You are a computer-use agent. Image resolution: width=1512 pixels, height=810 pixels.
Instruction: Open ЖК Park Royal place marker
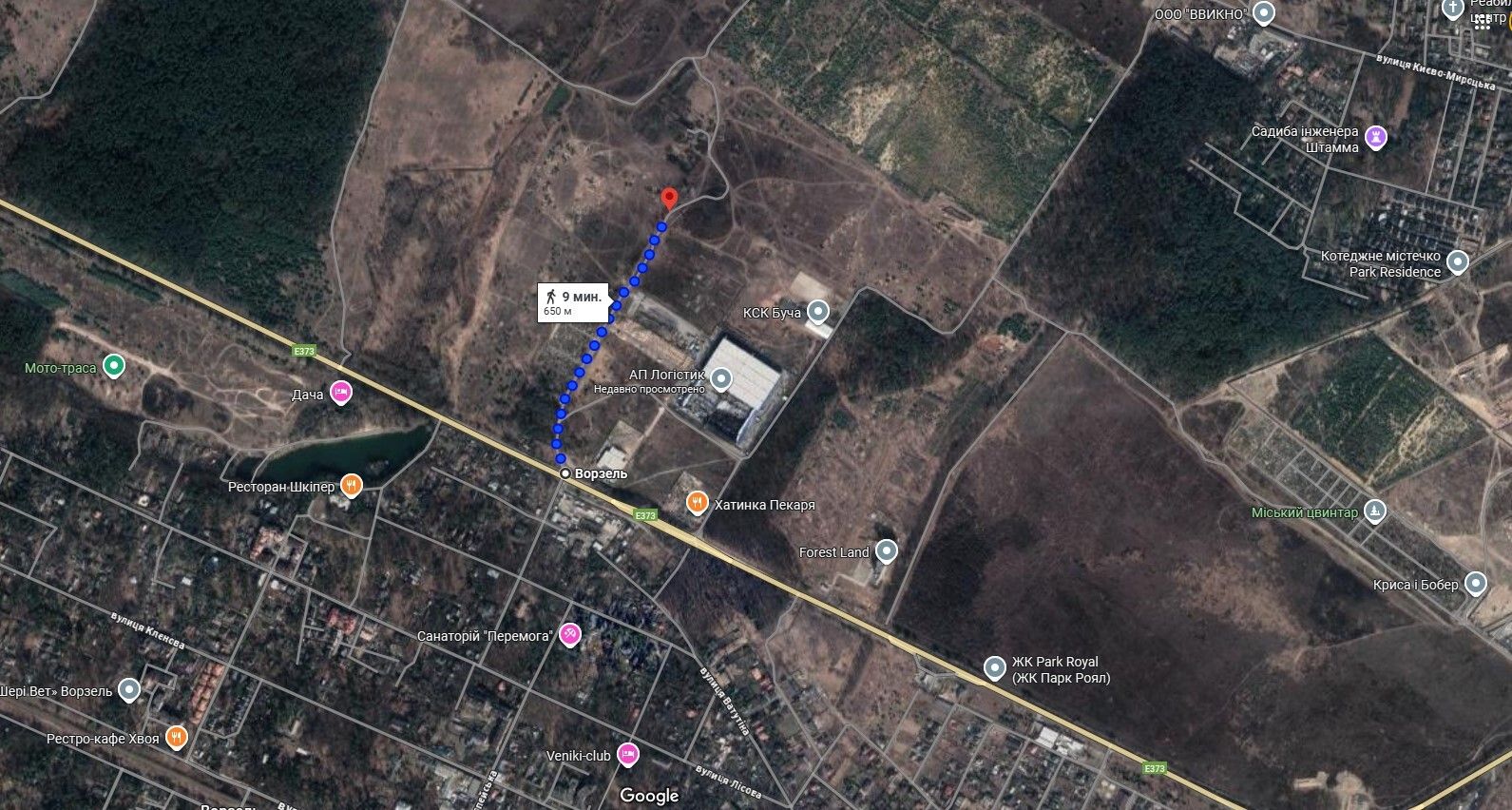(994, 668)
